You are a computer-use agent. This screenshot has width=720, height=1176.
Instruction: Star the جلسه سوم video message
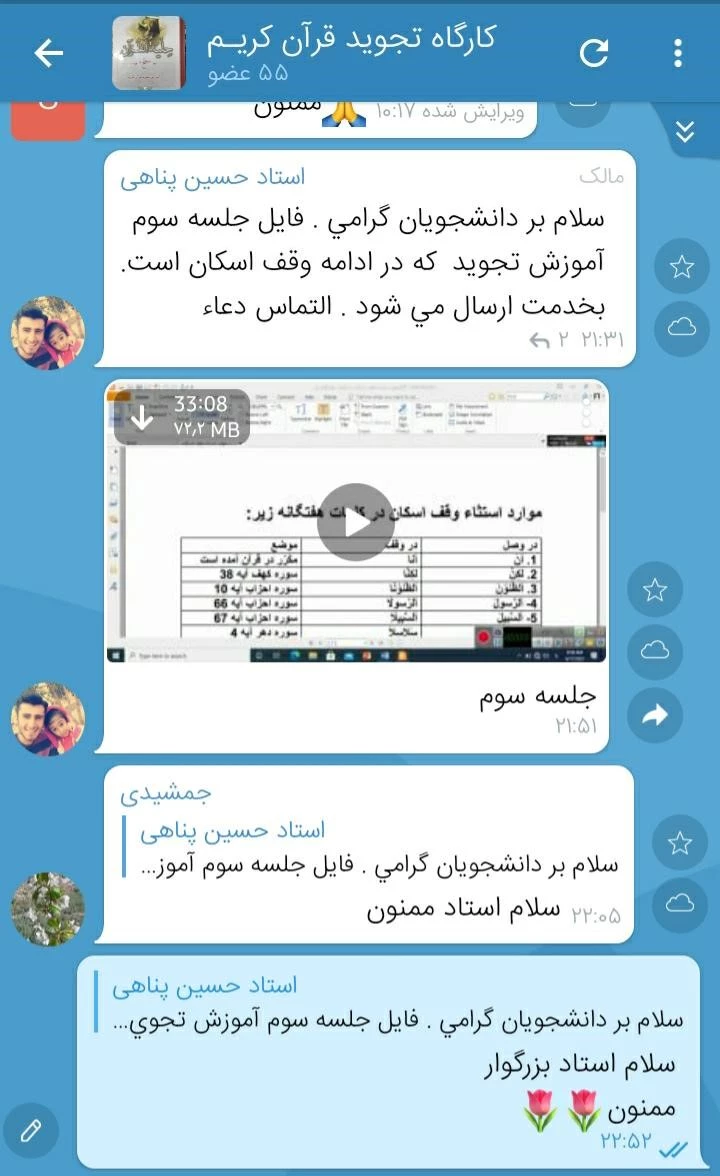[655, 590]
